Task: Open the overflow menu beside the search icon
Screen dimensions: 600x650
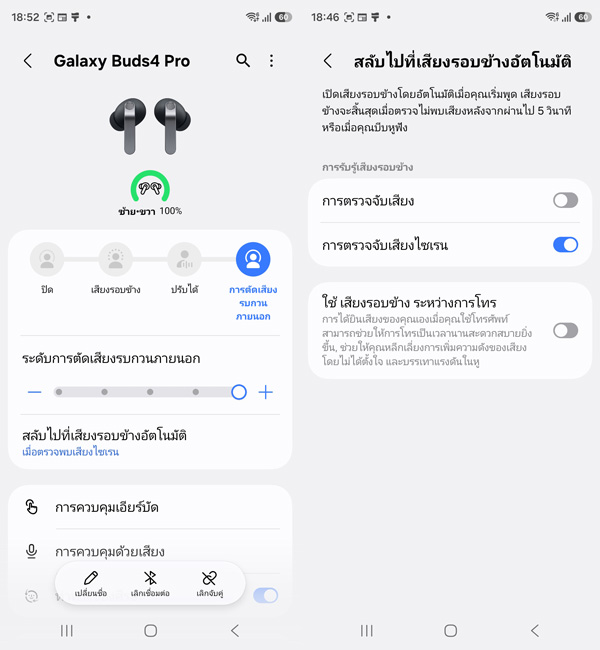Action: (271, 61)
